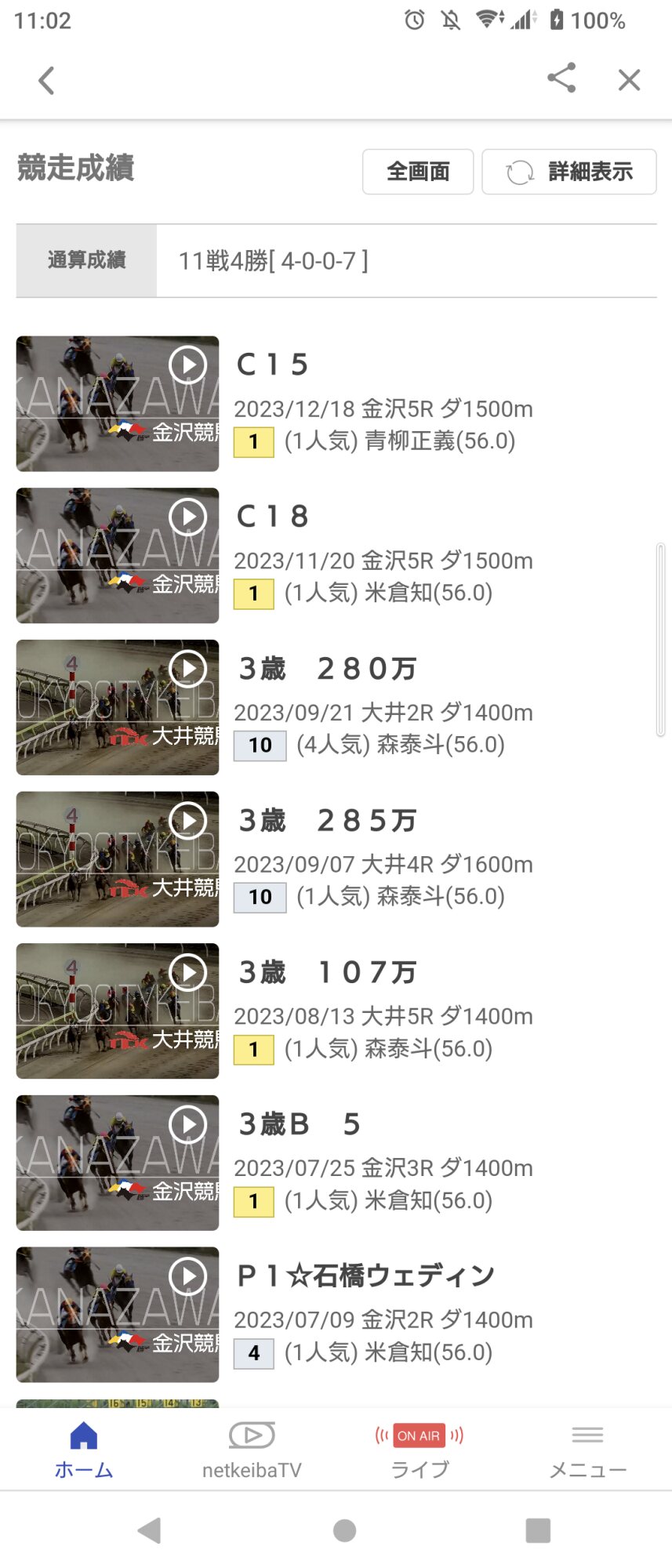Switch to 詳細表示 detailed view
Viewport: 672px width, 1568px height.
tap(568, 171)
